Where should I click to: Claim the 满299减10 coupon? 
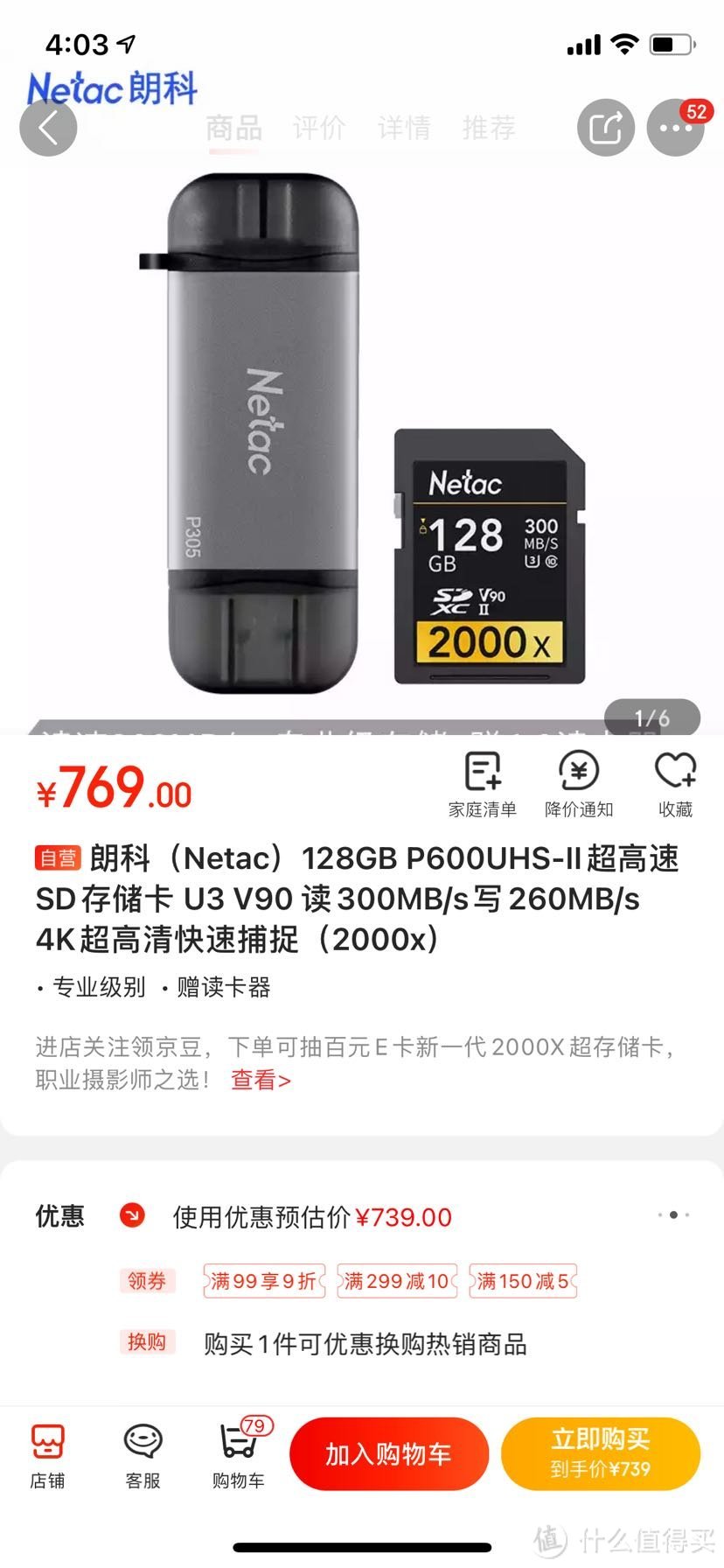396,1281
